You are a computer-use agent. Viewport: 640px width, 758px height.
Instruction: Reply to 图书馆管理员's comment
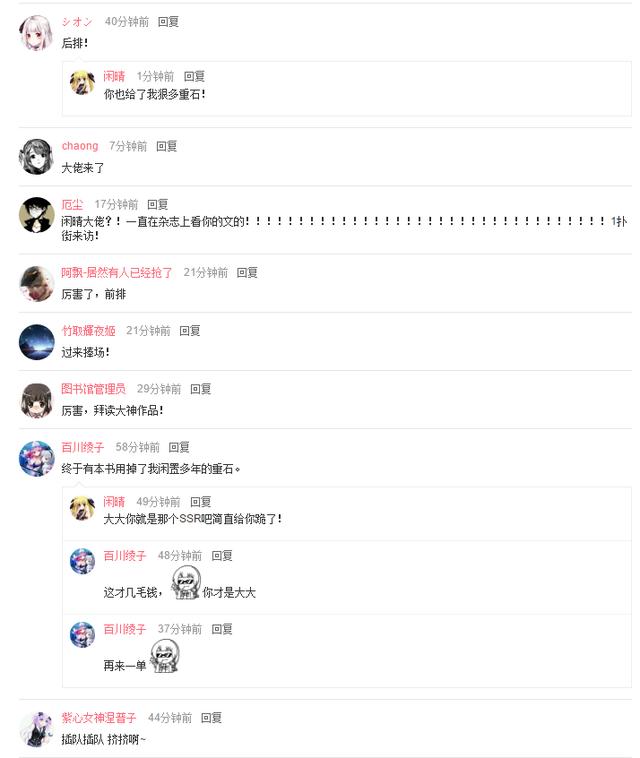[200, 389]
